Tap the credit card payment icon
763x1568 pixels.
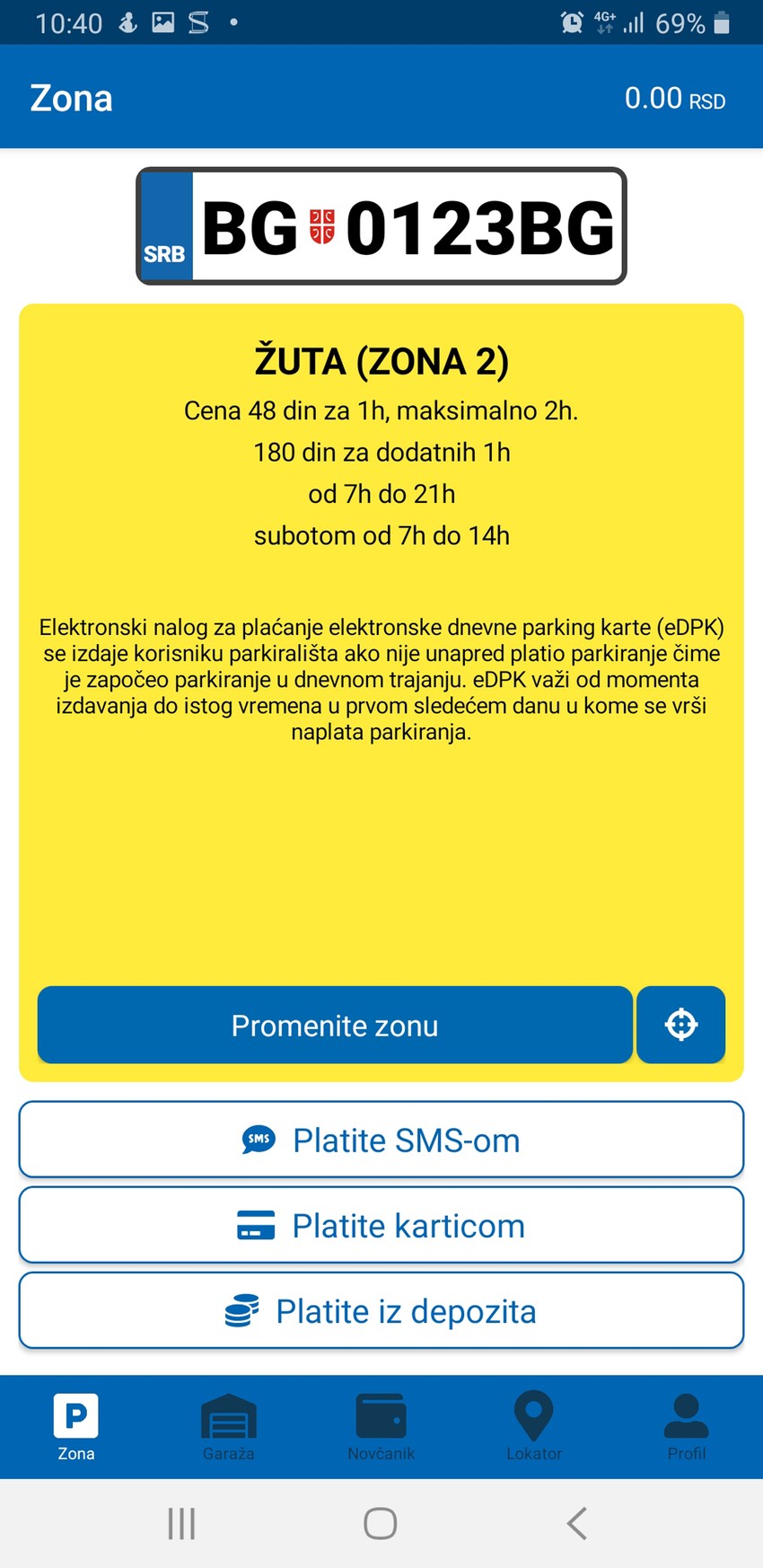(x=257, y=1224)
